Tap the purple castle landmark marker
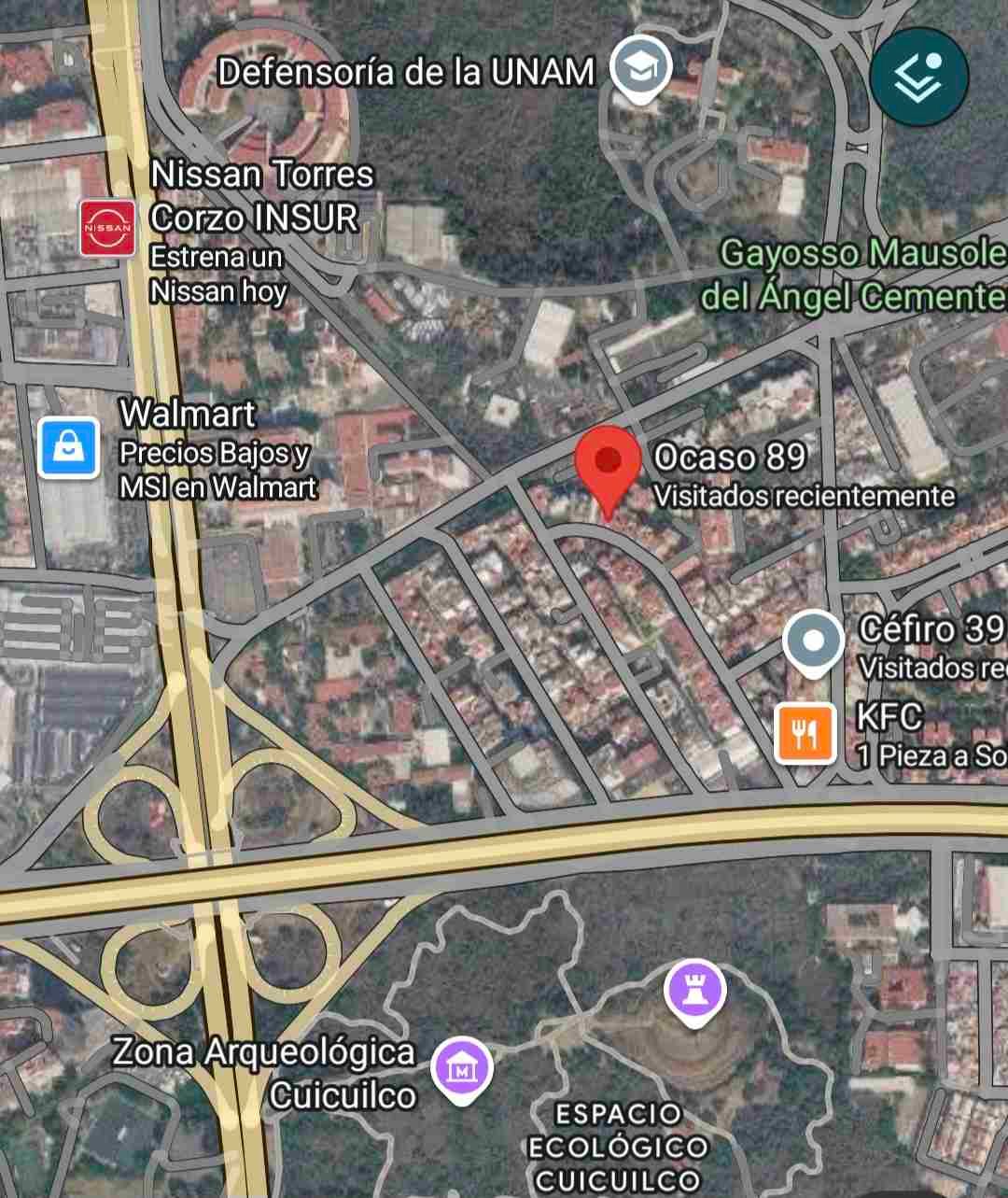The width and height of the screenshot is (1008, 1198). 694,993
